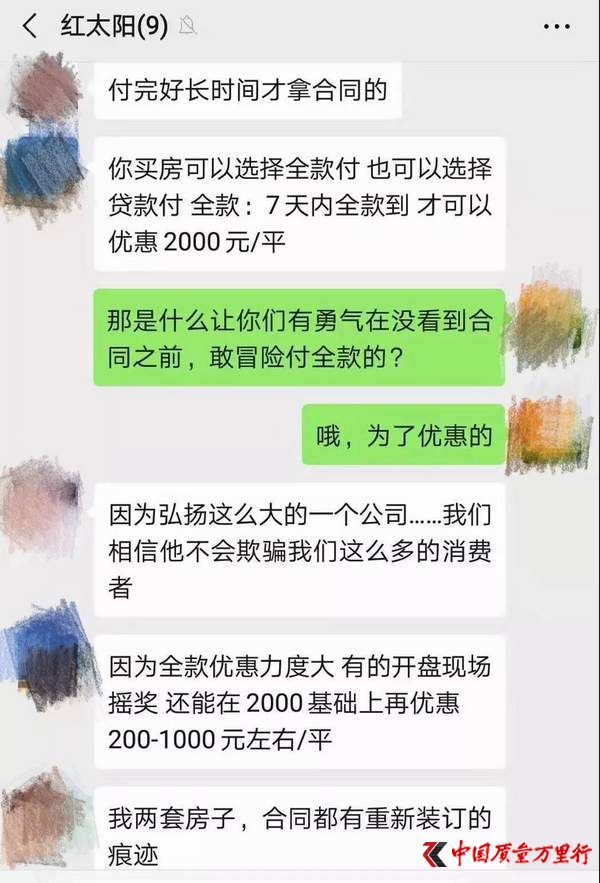Open the group chat's three-dot menu
600x883 pixels.
pos(557,26)
